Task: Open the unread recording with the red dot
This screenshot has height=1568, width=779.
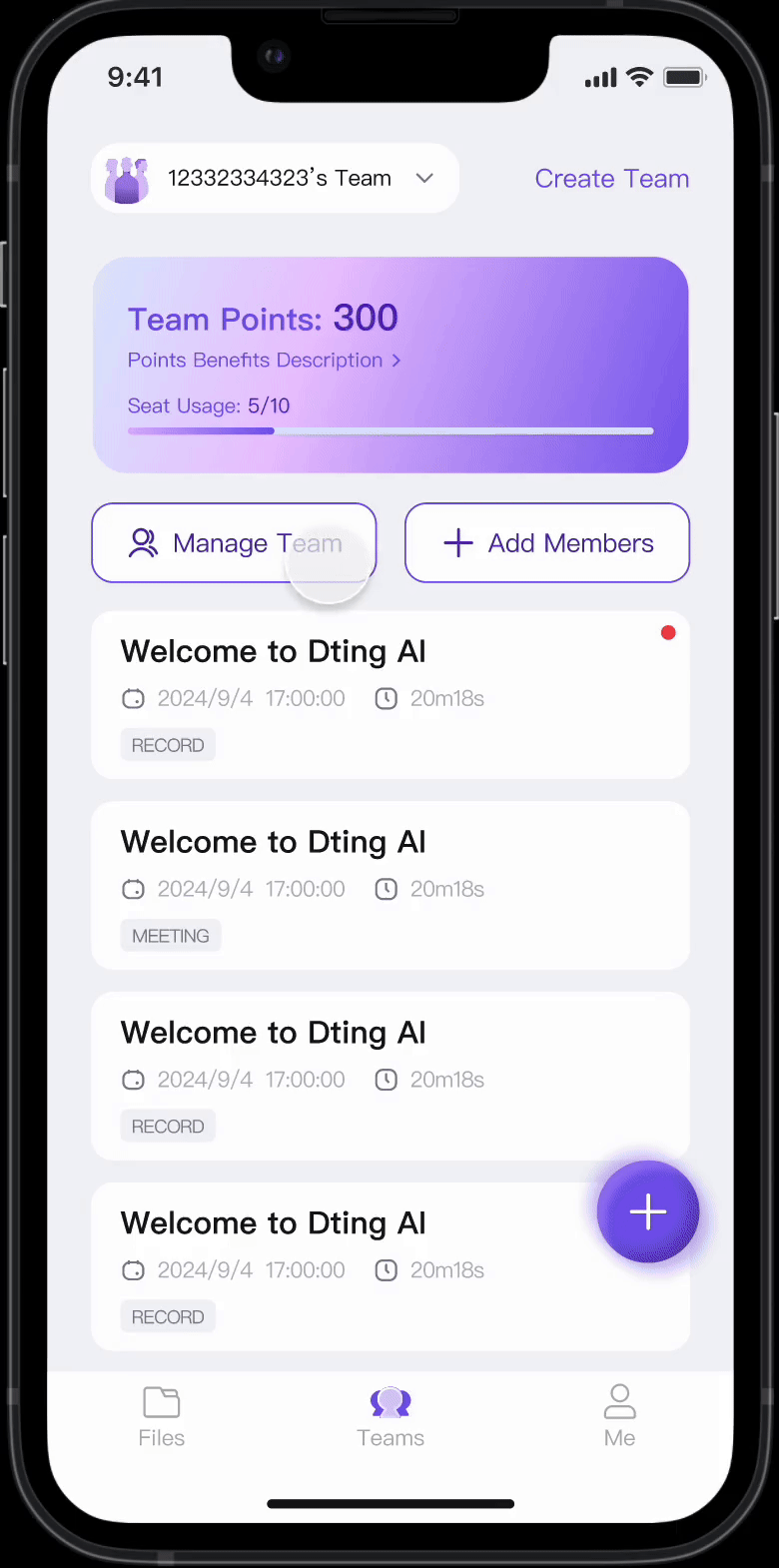Action: pos(389,695)
